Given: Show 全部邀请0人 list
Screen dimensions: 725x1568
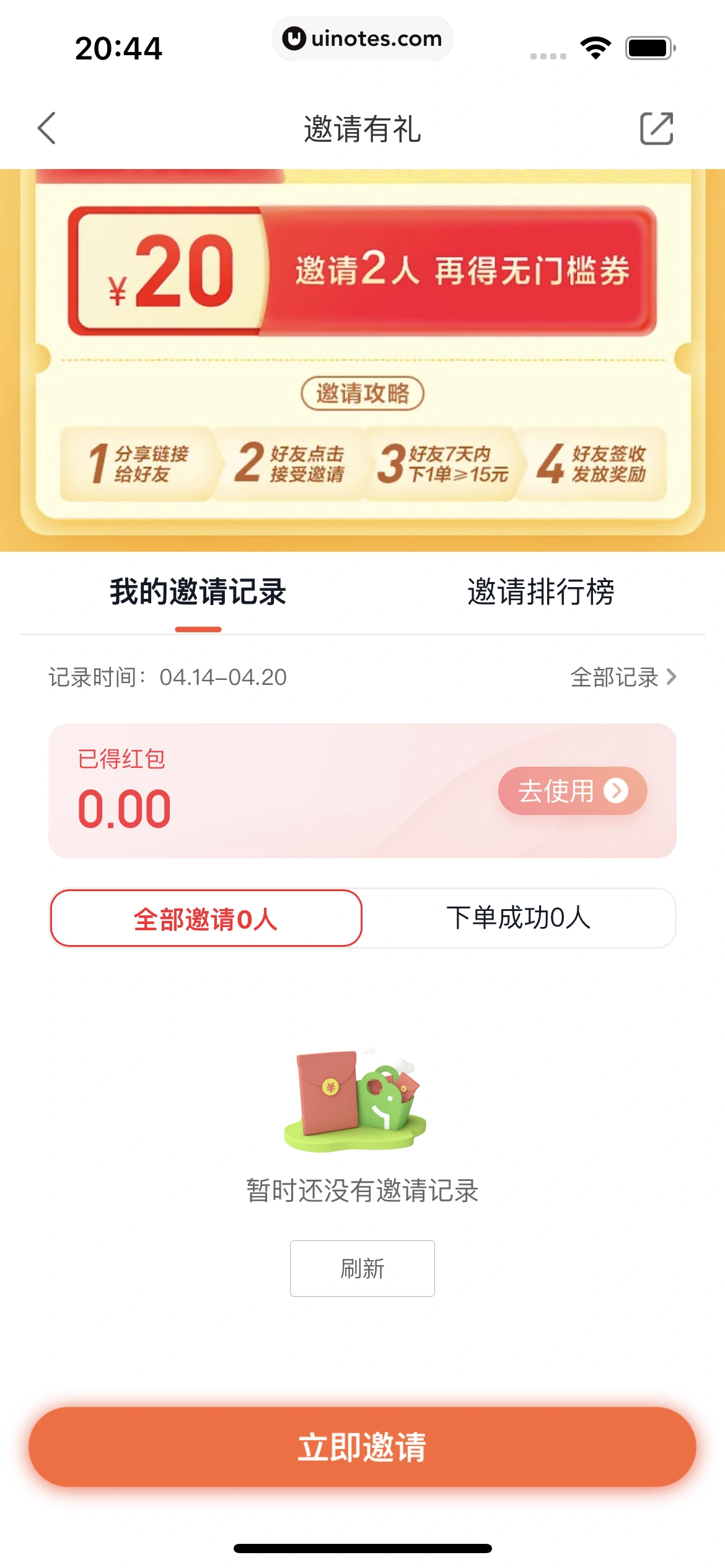Looking at the screenshot, I should point(206,918).
